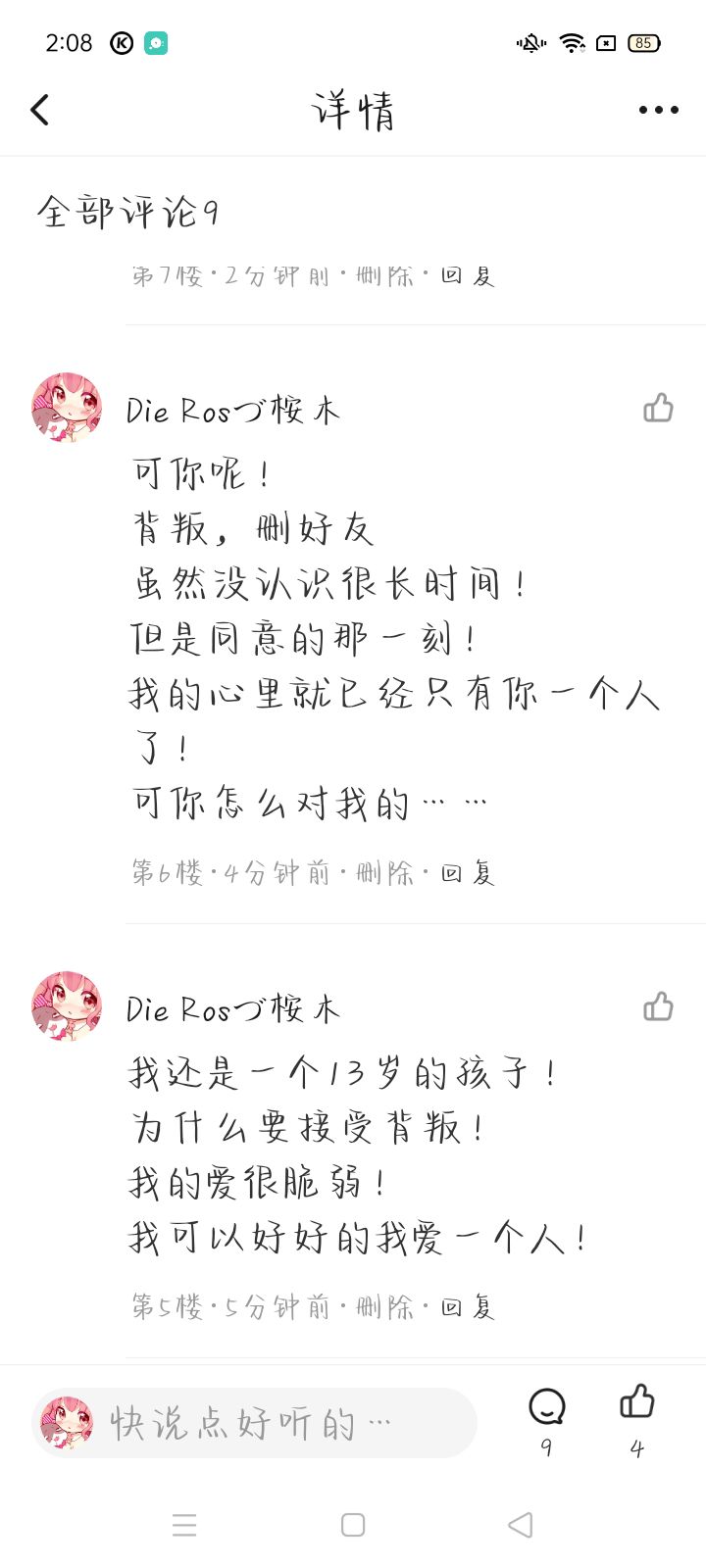Open the three-dot overflow menu
Image resolution: width=706 pixels, height=1568 pixels.
[658, 110]
